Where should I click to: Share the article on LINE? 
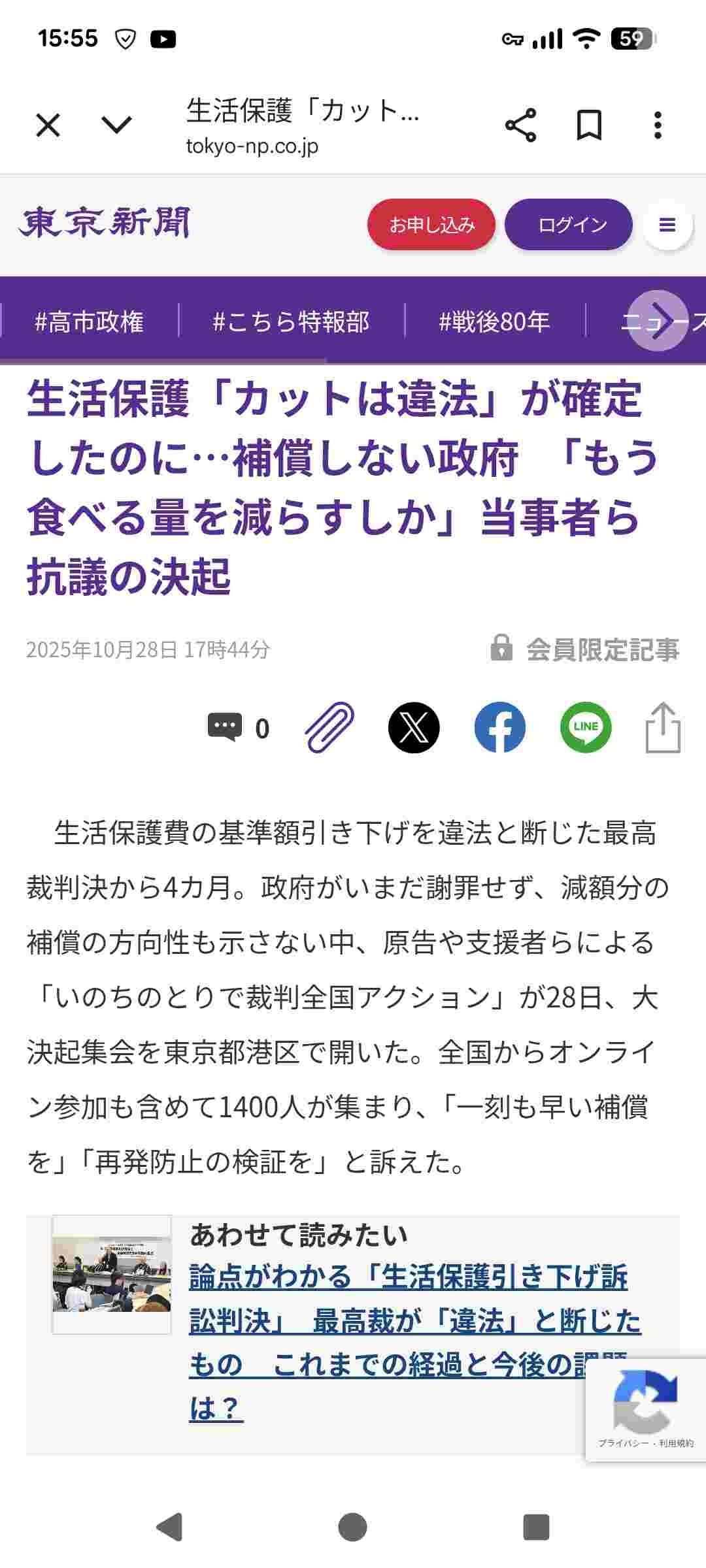586,727
